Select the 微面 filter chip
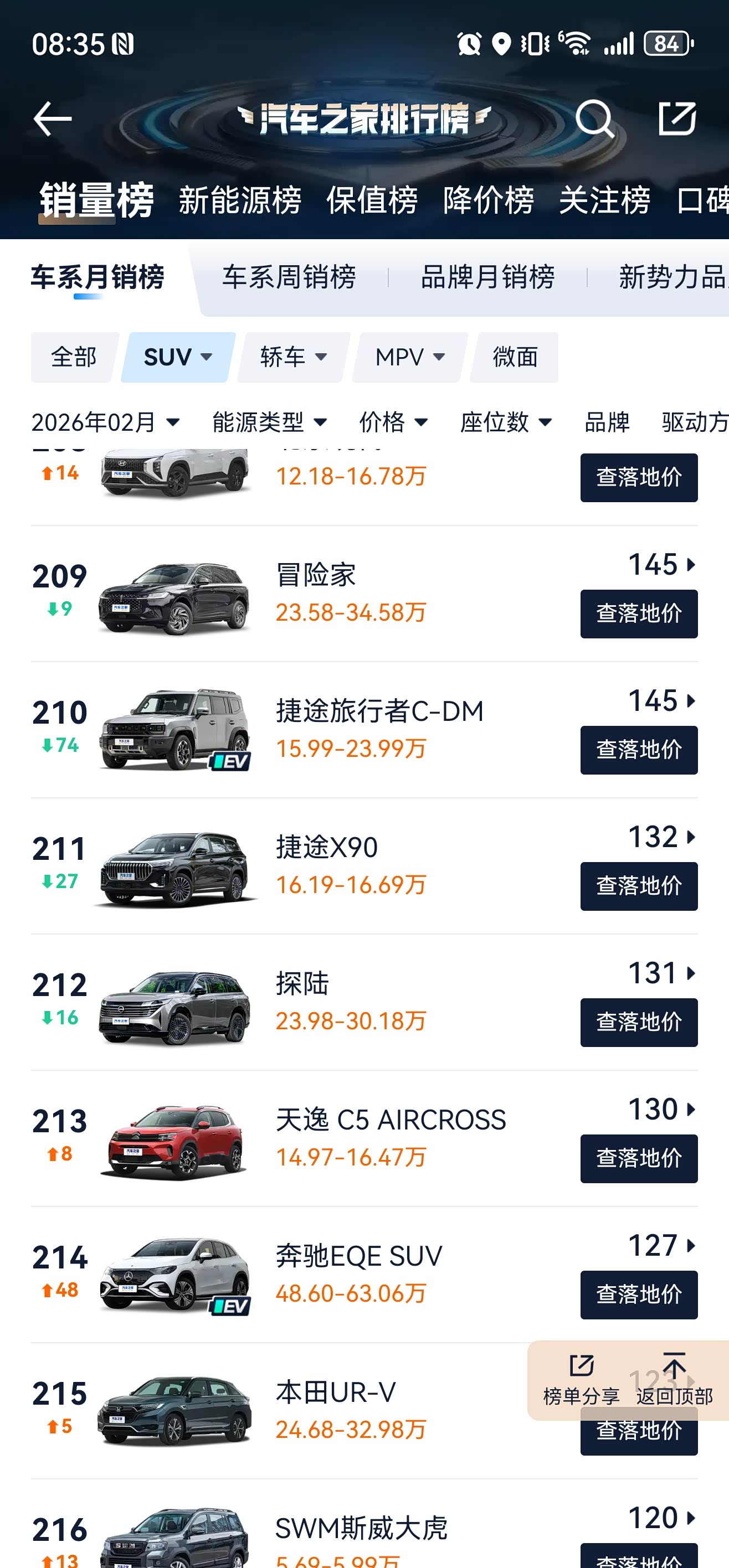Screen dimensions: 729x1568 pos(515,357)
